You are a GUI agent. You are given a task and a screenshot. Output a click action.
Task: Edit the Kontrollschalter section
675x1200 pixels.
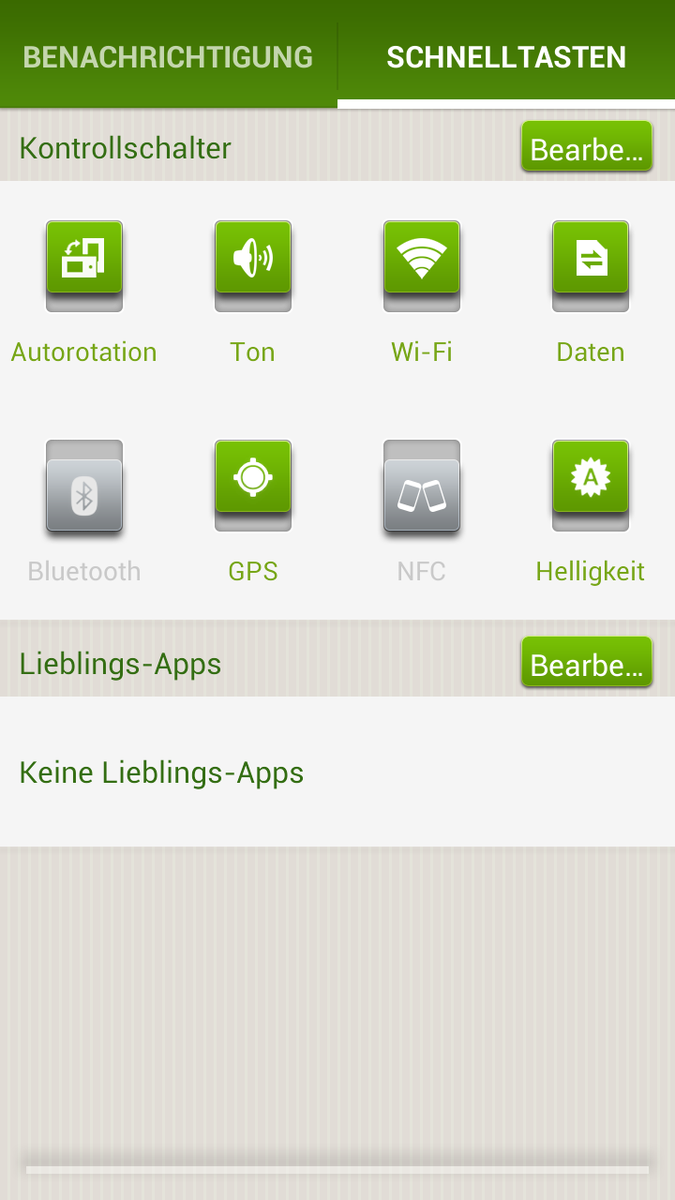(x=586, y=148)
